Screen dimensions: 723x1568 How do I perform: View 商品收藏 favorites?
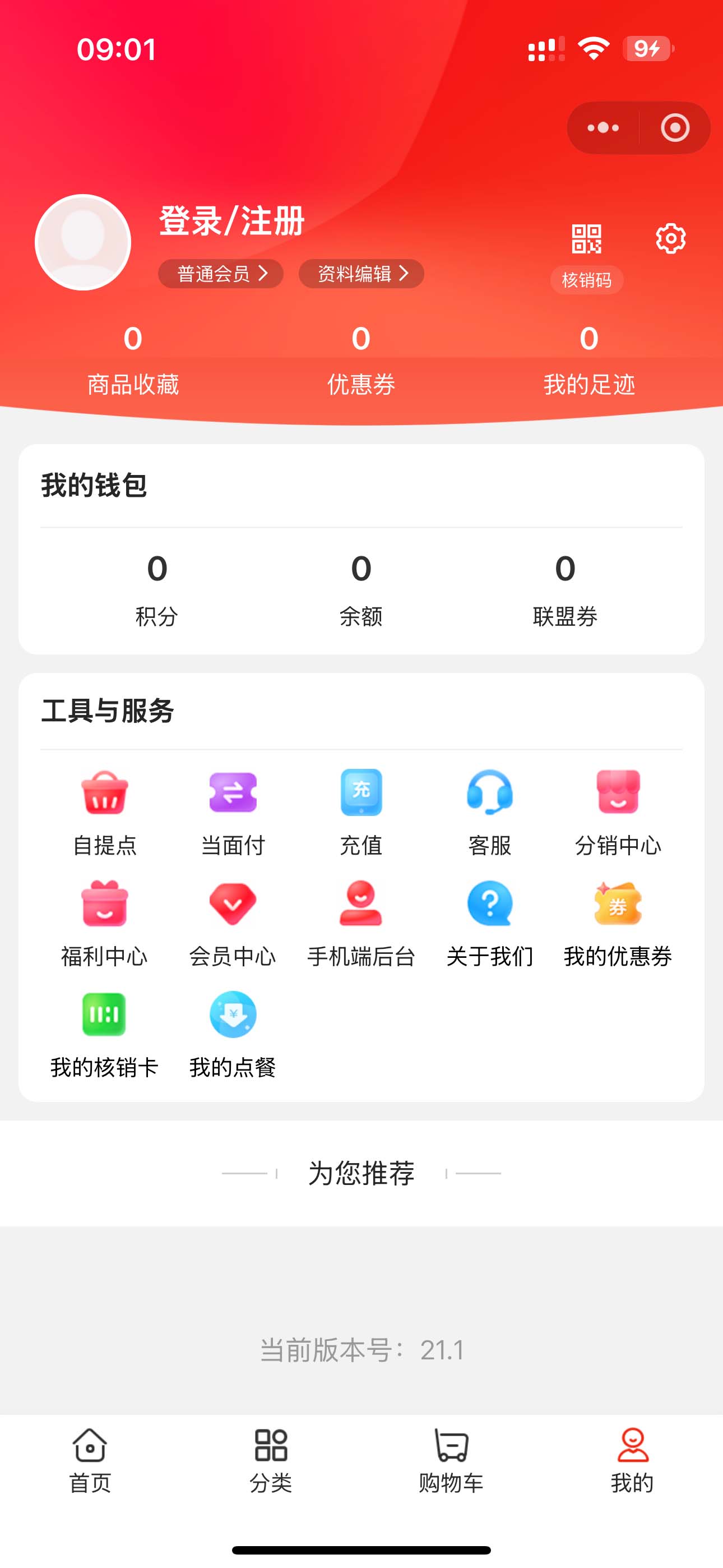click(x=133, y=359)
